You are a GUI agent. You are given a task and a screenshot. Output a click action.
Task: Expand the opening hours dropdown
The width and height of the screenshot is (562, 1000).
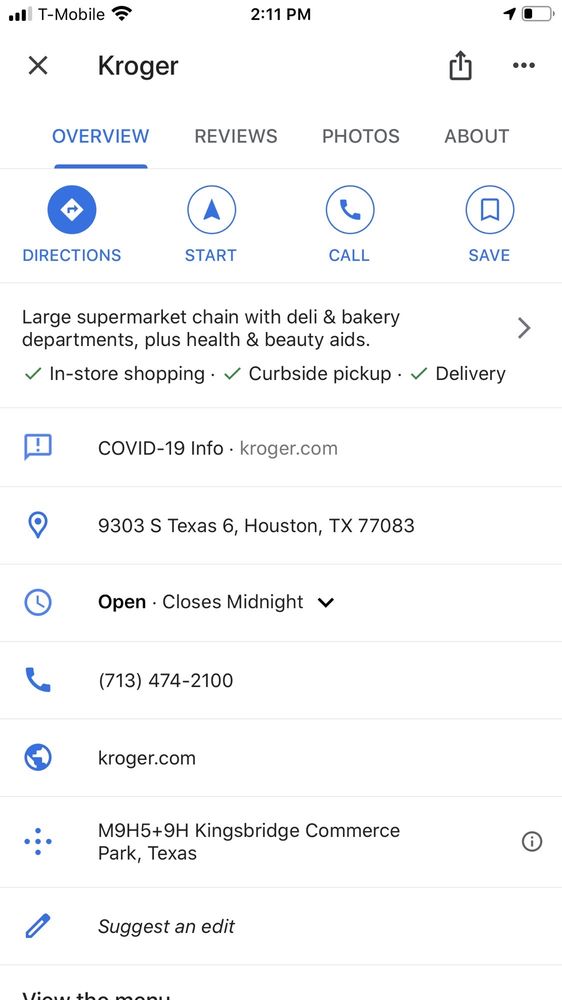[326, 602]
